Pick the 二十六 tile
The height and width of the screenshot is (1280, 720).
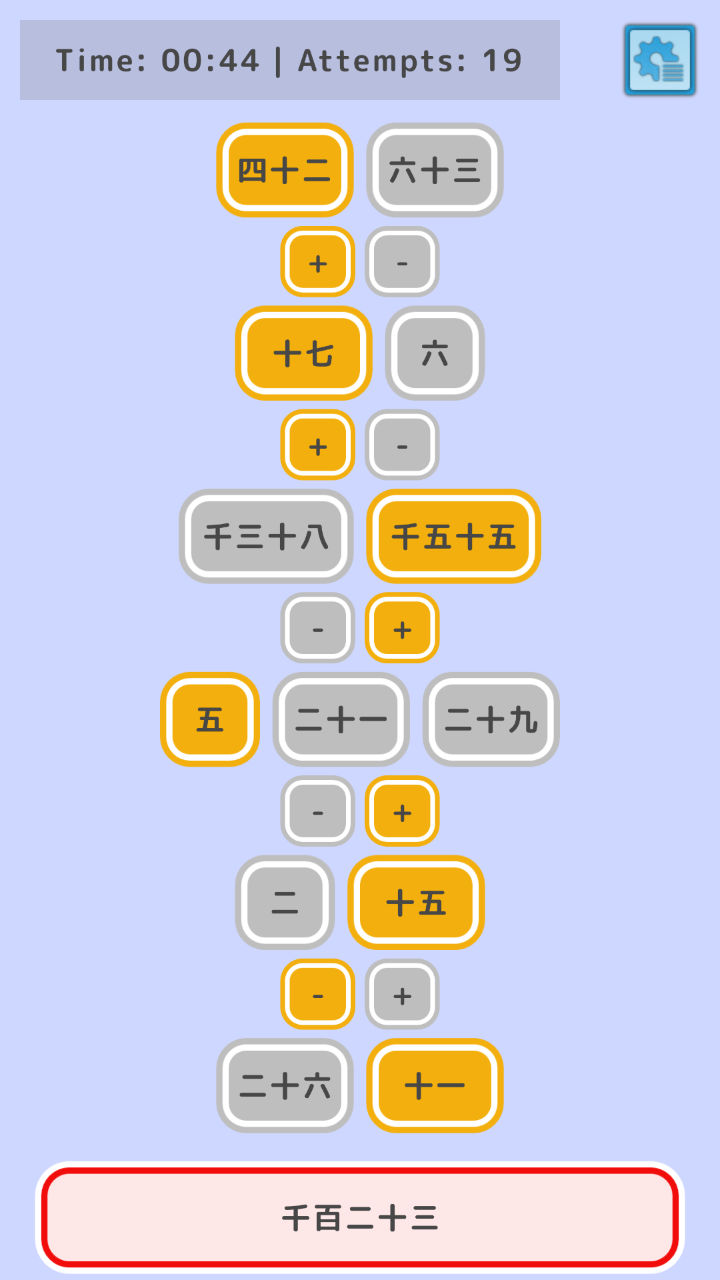(285, 1085)
